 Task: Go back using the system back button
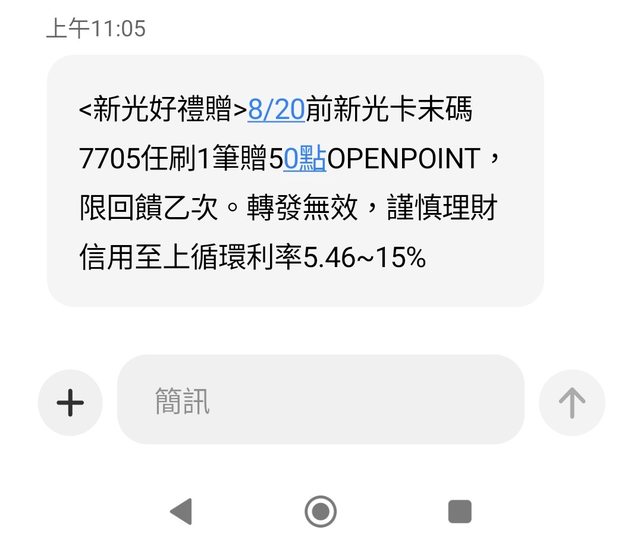tap(181, 512)
